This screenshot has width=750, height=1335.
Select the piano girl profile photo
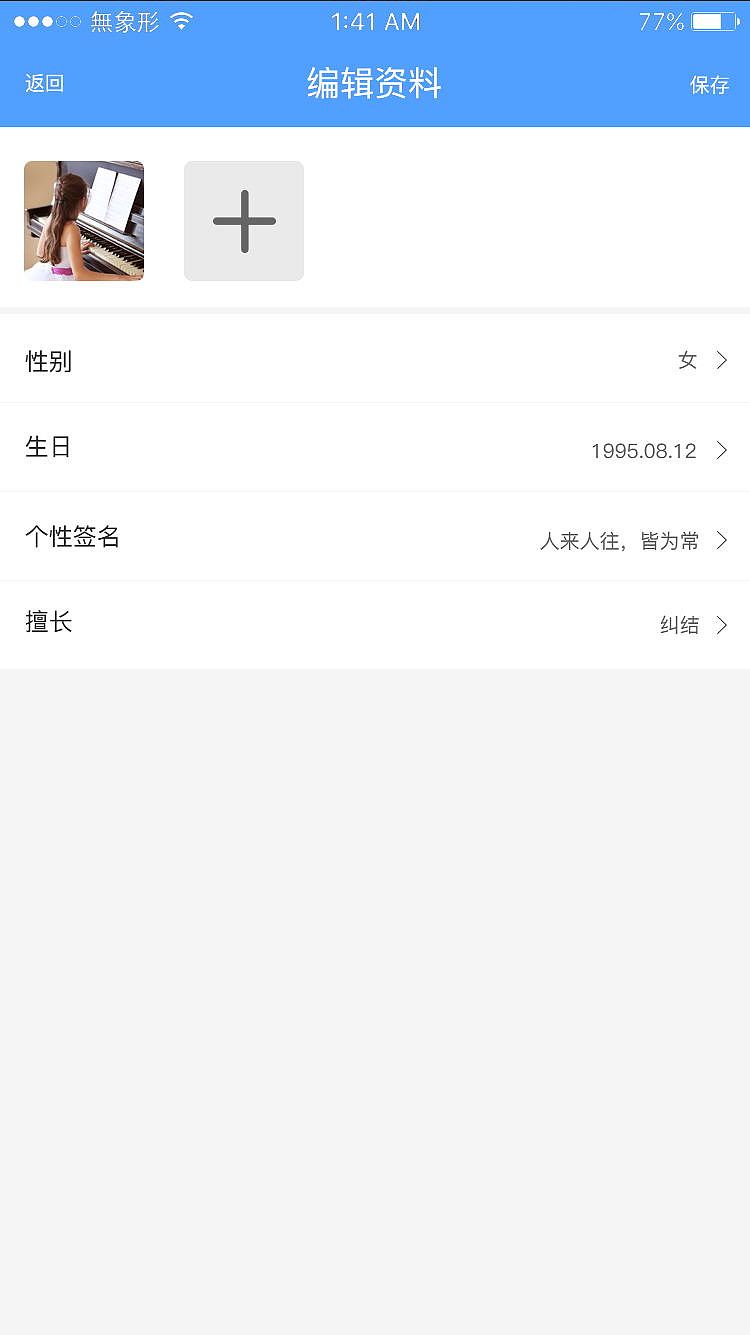point(83,220)
